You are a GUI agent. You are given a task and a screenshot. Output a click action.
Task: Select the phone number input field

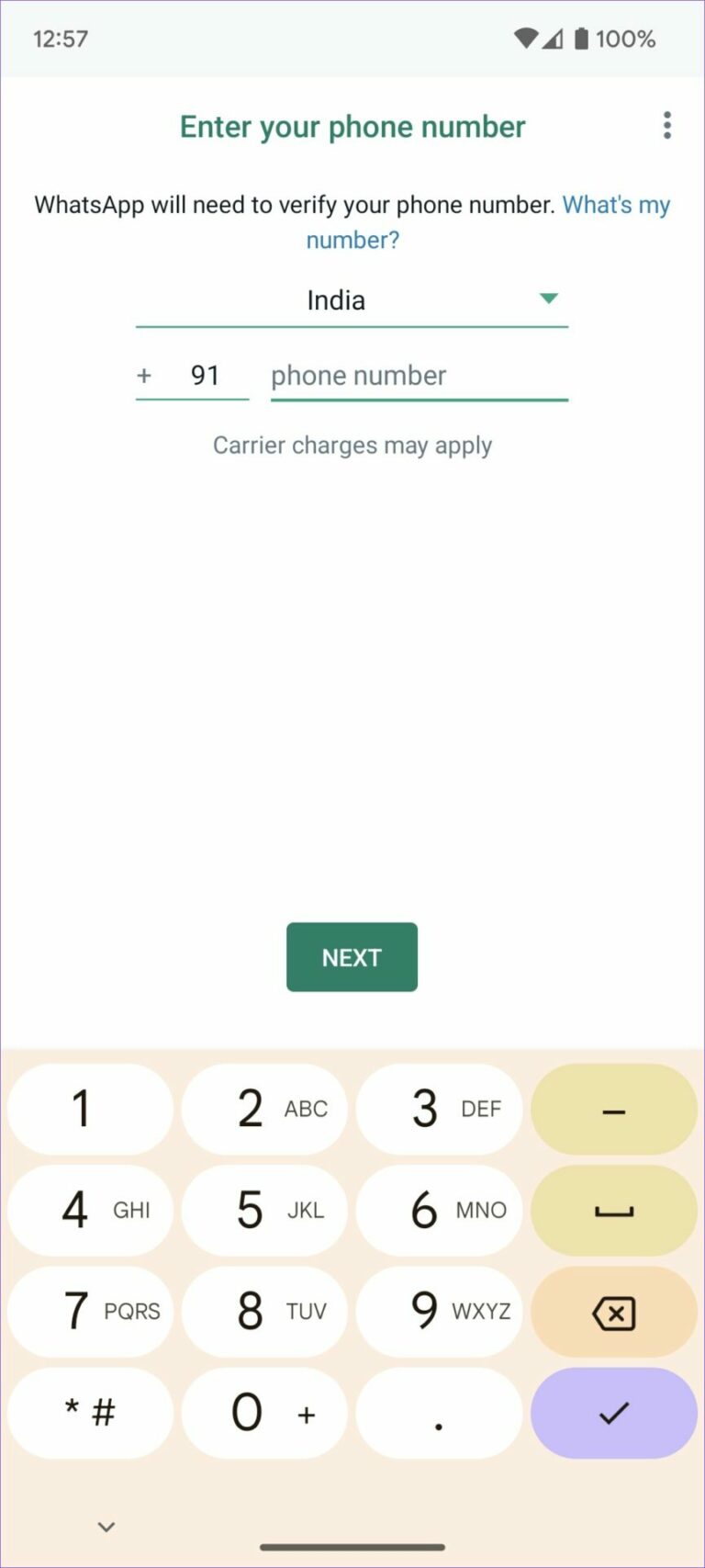tap(419, 376)
